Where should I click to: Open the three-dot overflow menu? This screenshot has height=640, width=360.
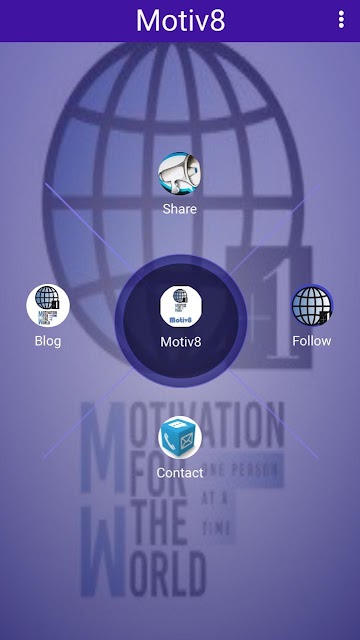click(x=341, y=20)
